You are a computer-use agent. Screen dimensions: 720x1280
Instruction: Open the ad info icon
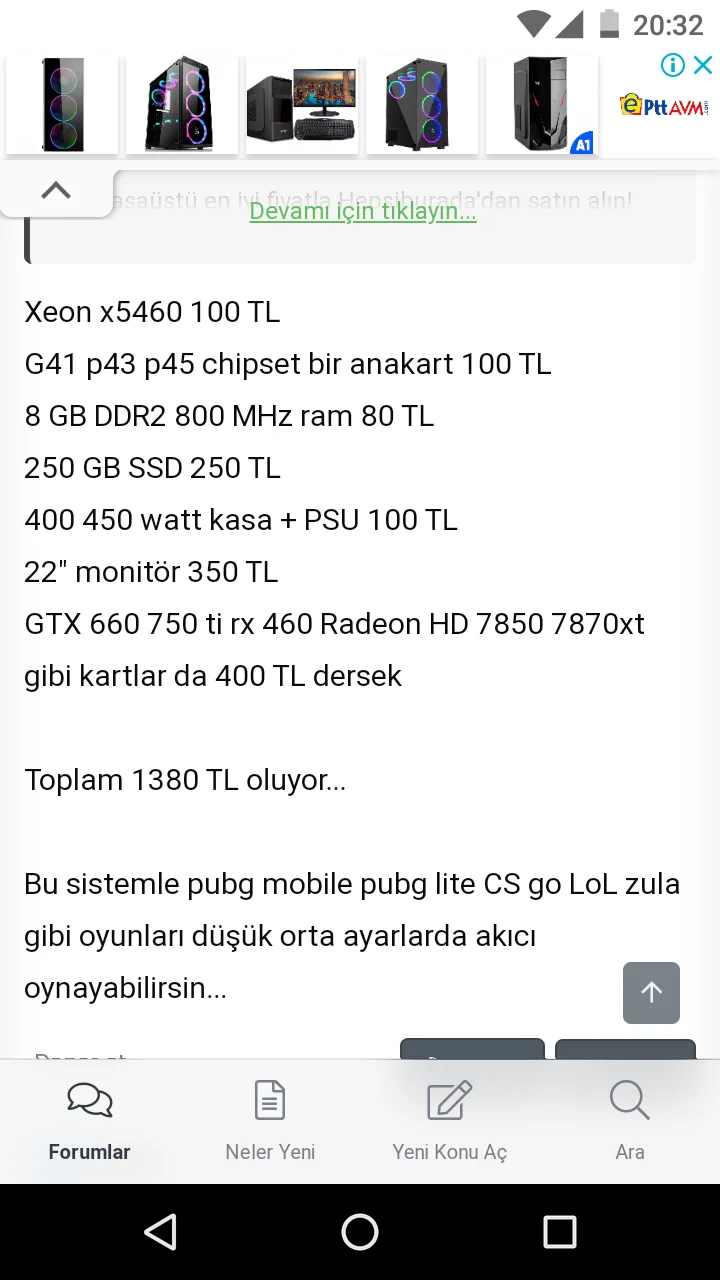click(x=673, y=66)
